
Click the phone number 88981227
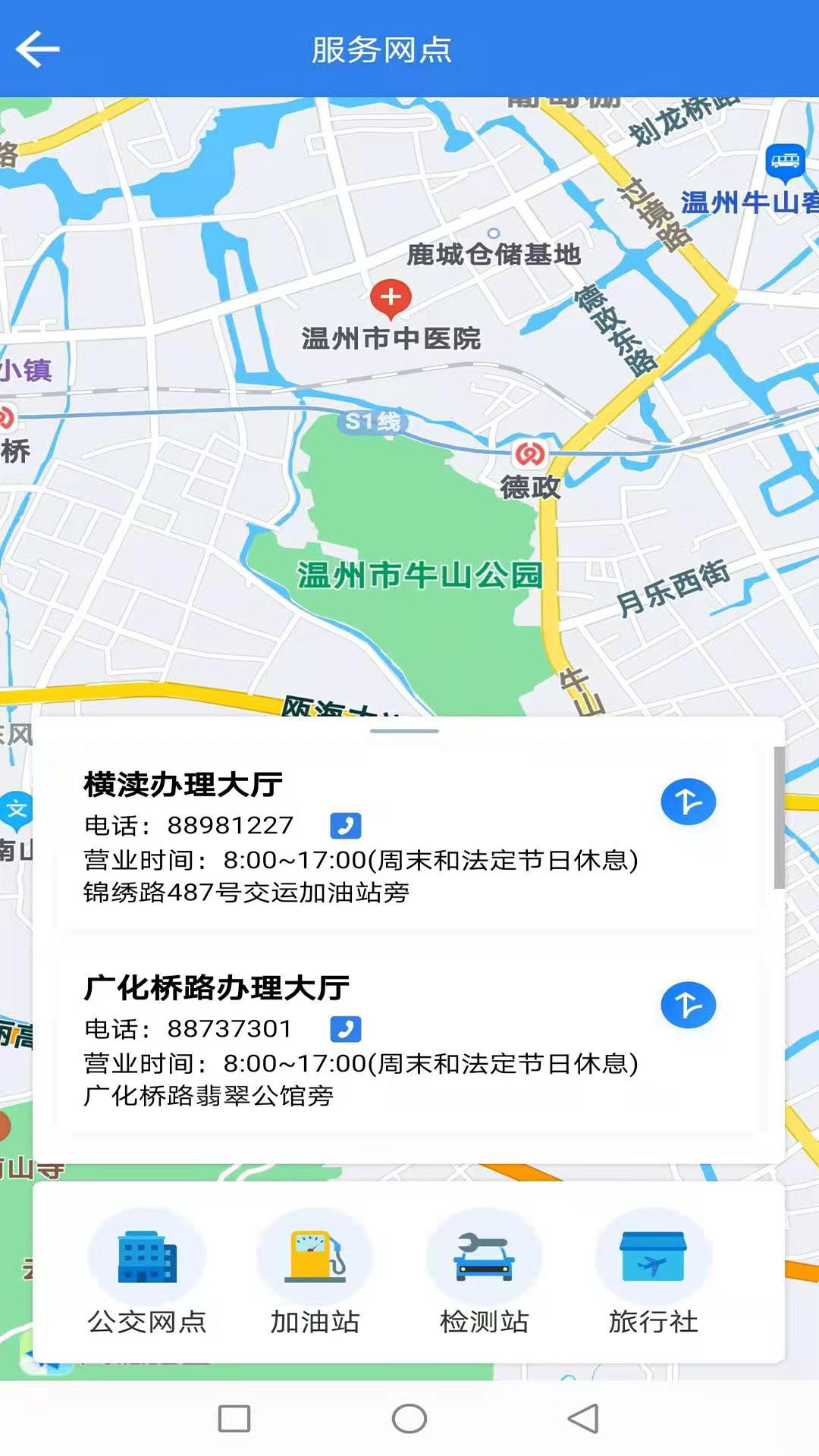click(230, 824)
